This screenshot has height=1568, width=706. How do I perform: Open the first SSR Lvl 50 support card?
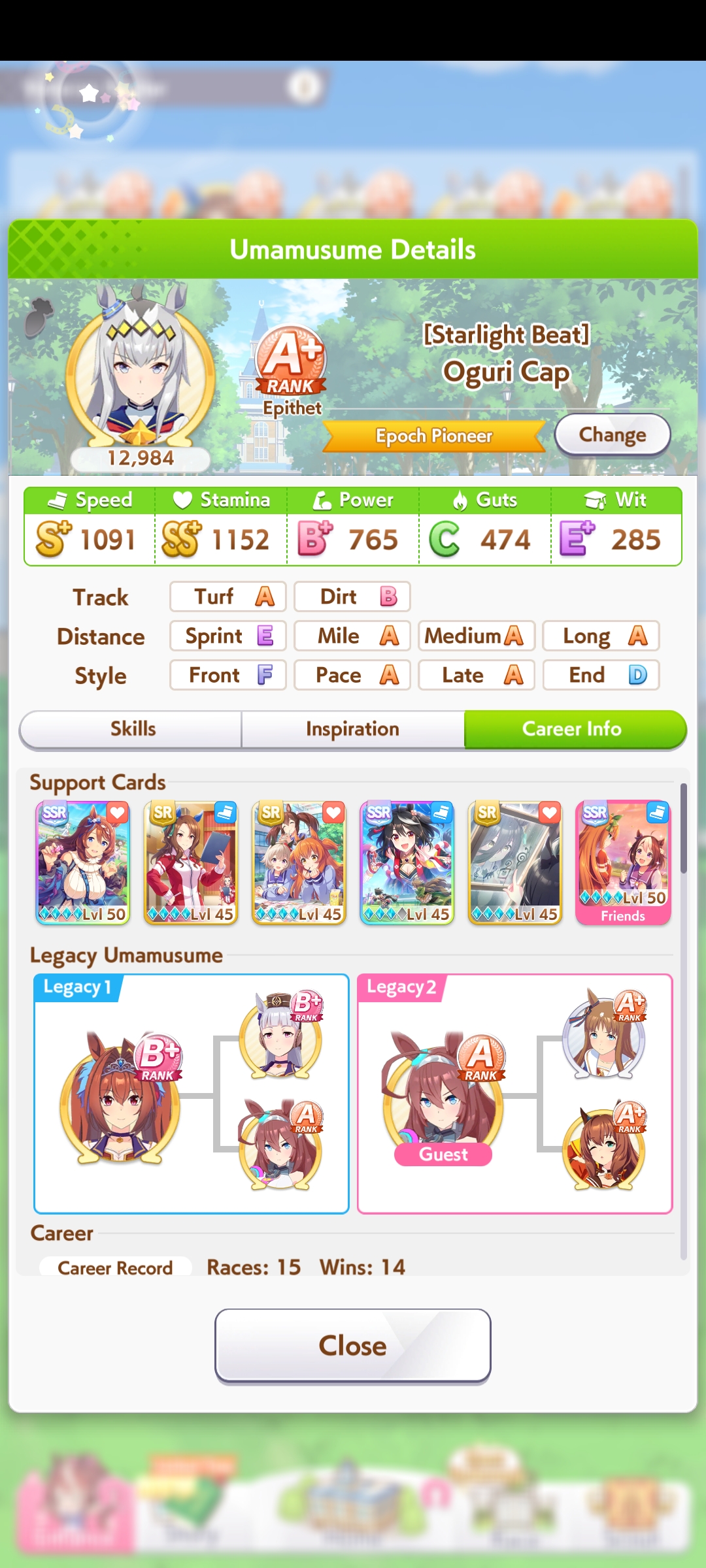[83, 862]
